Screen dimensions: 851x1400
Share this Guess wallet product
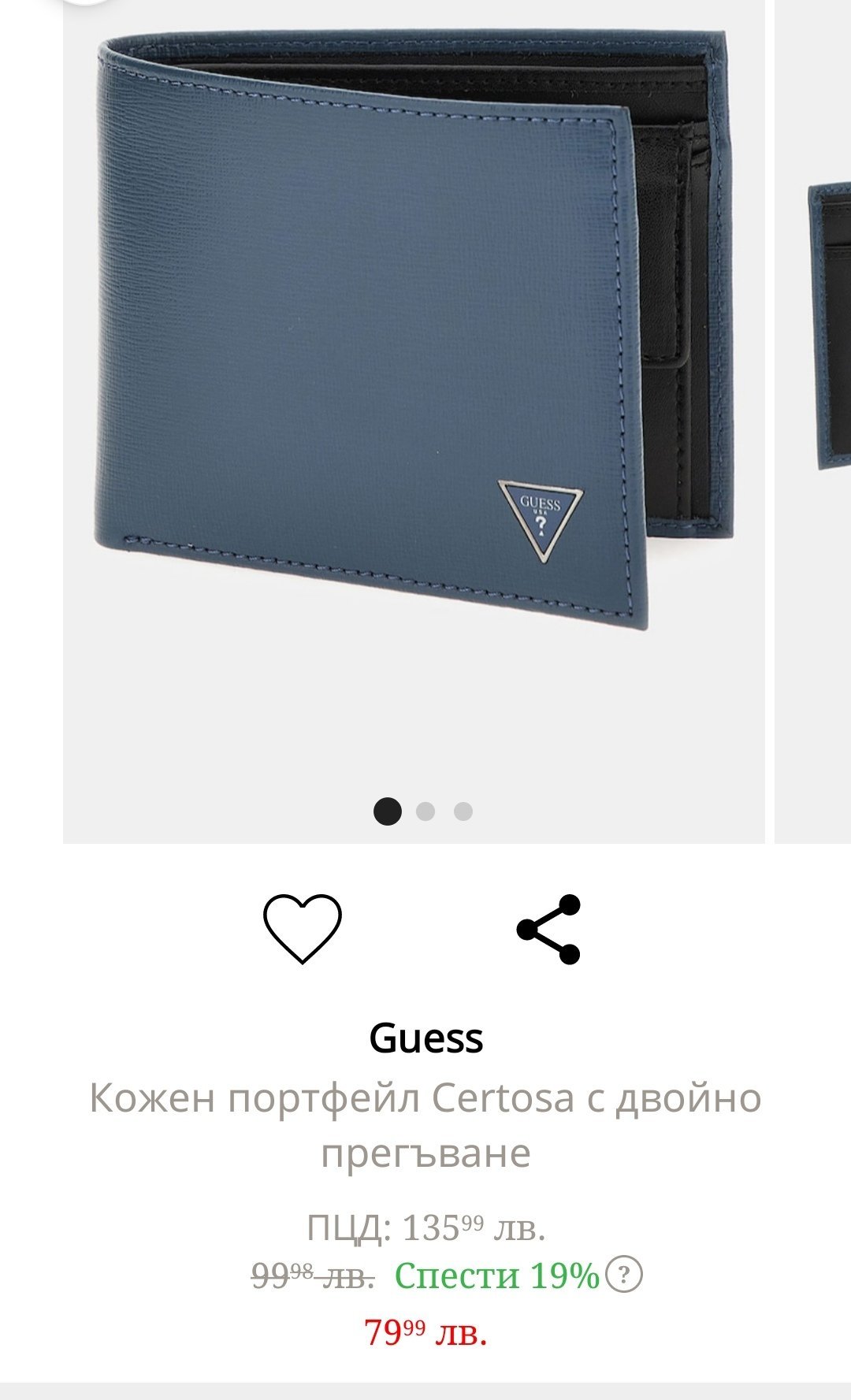click(x=548, y=929)
